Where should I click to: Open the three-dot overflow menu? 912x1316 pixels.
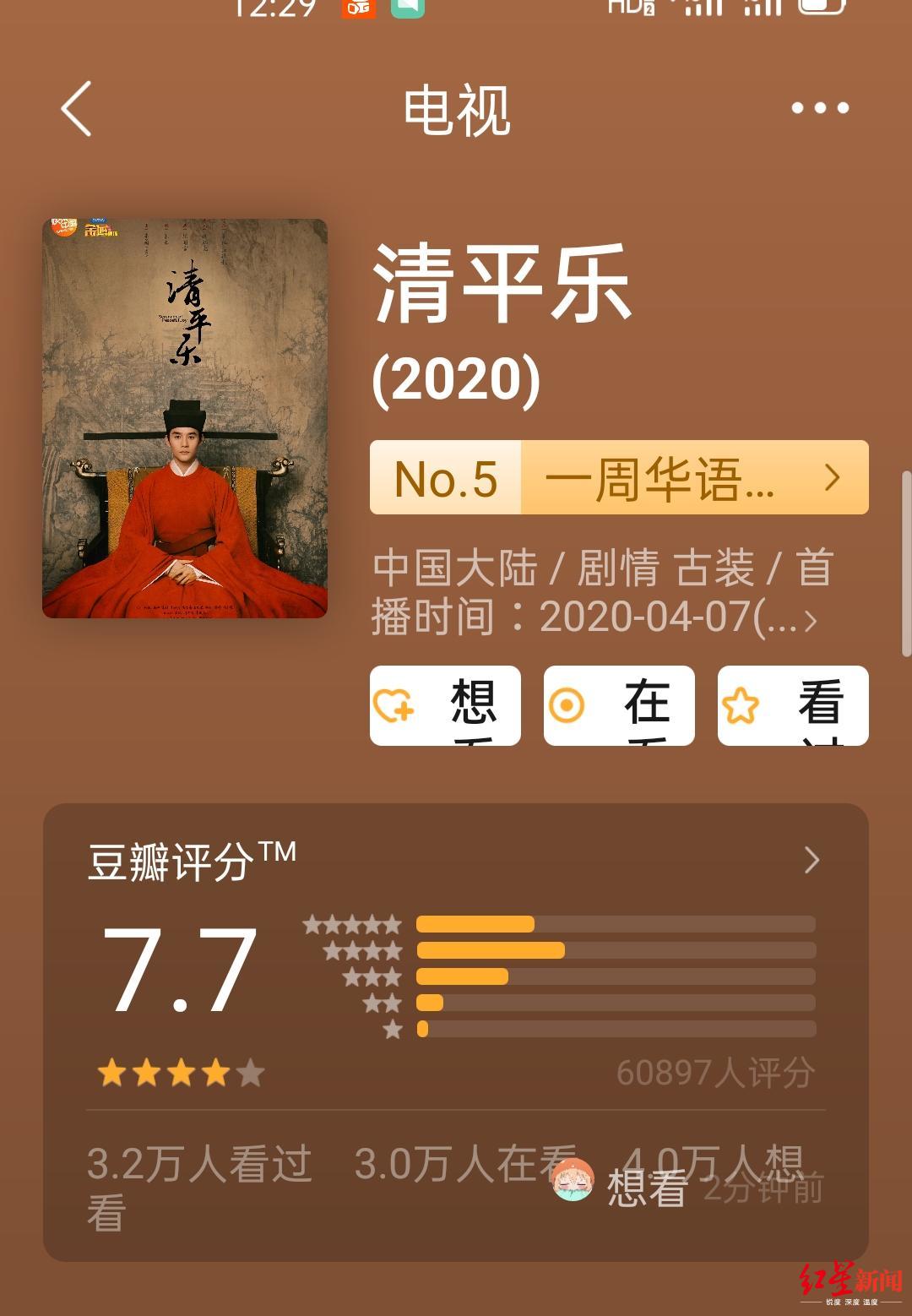[817, 106]
